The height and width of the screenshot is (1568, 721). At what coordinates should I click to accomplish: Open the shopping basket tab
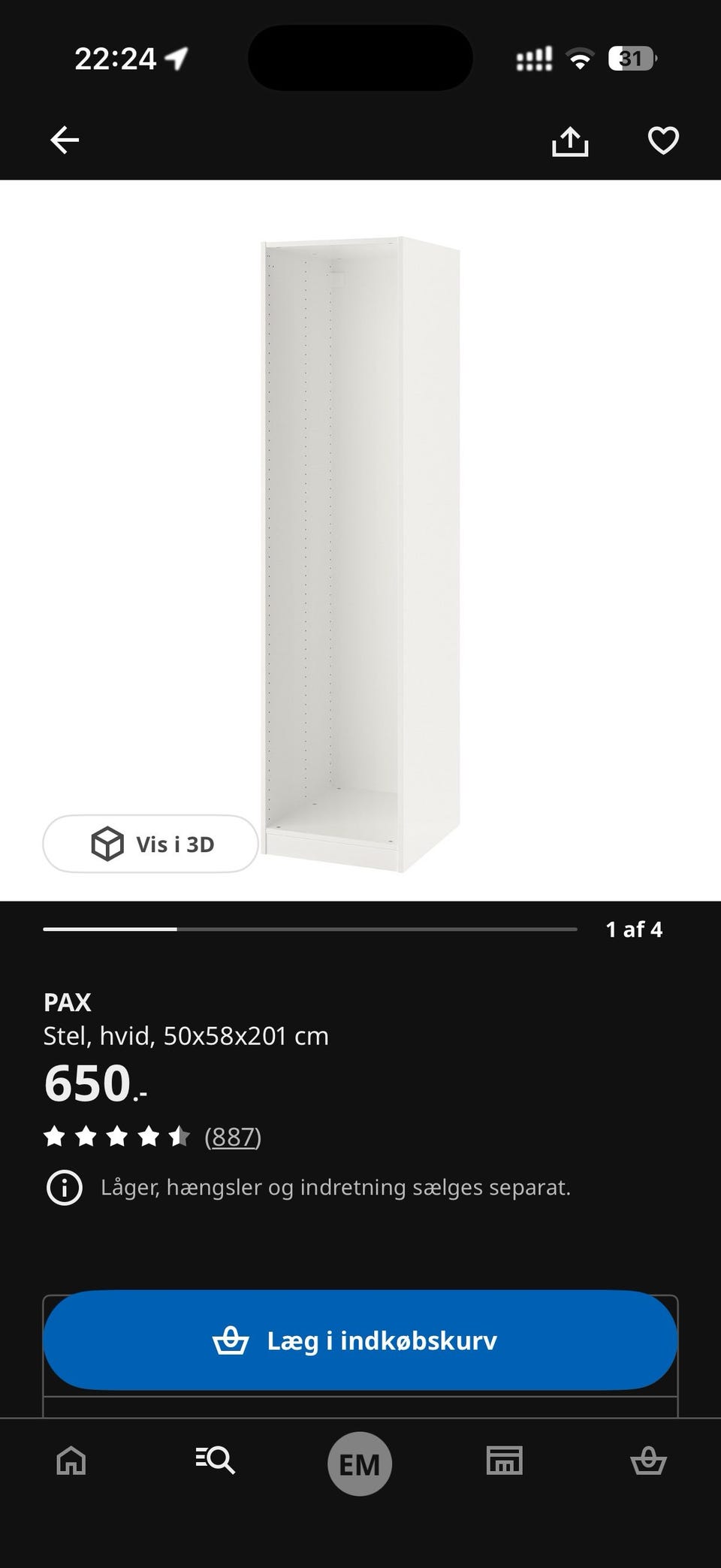click(x=648, y=1461)
